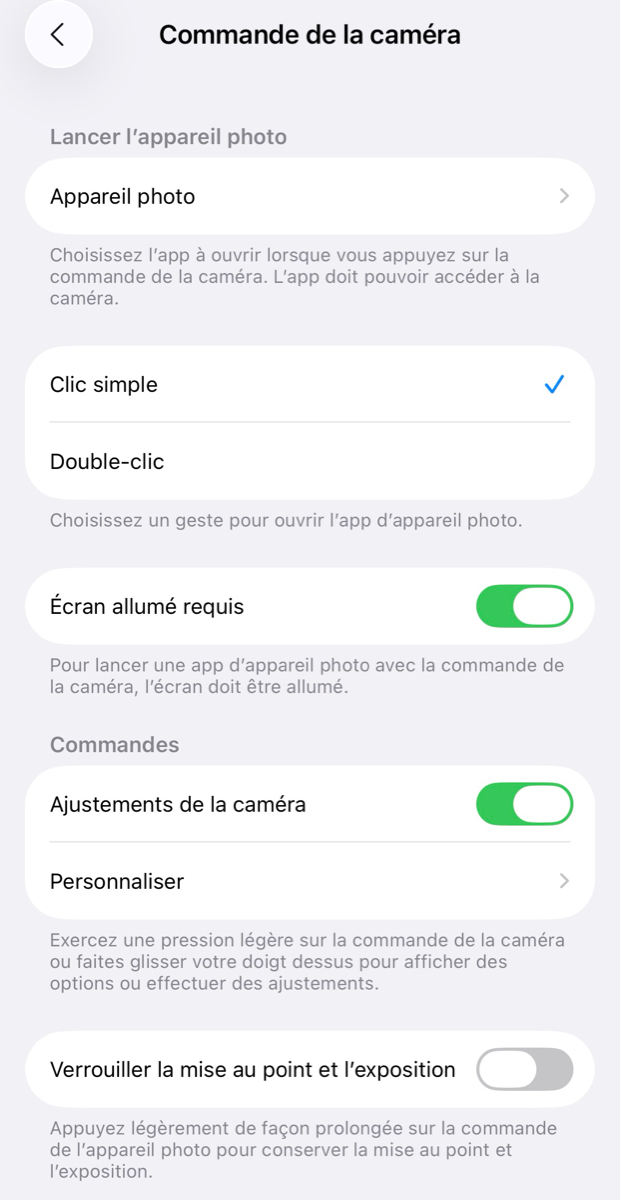This screenshot has width=621, height=1200.
Task: Disable Ajustements de la caméra
Action: coord(524,805)
